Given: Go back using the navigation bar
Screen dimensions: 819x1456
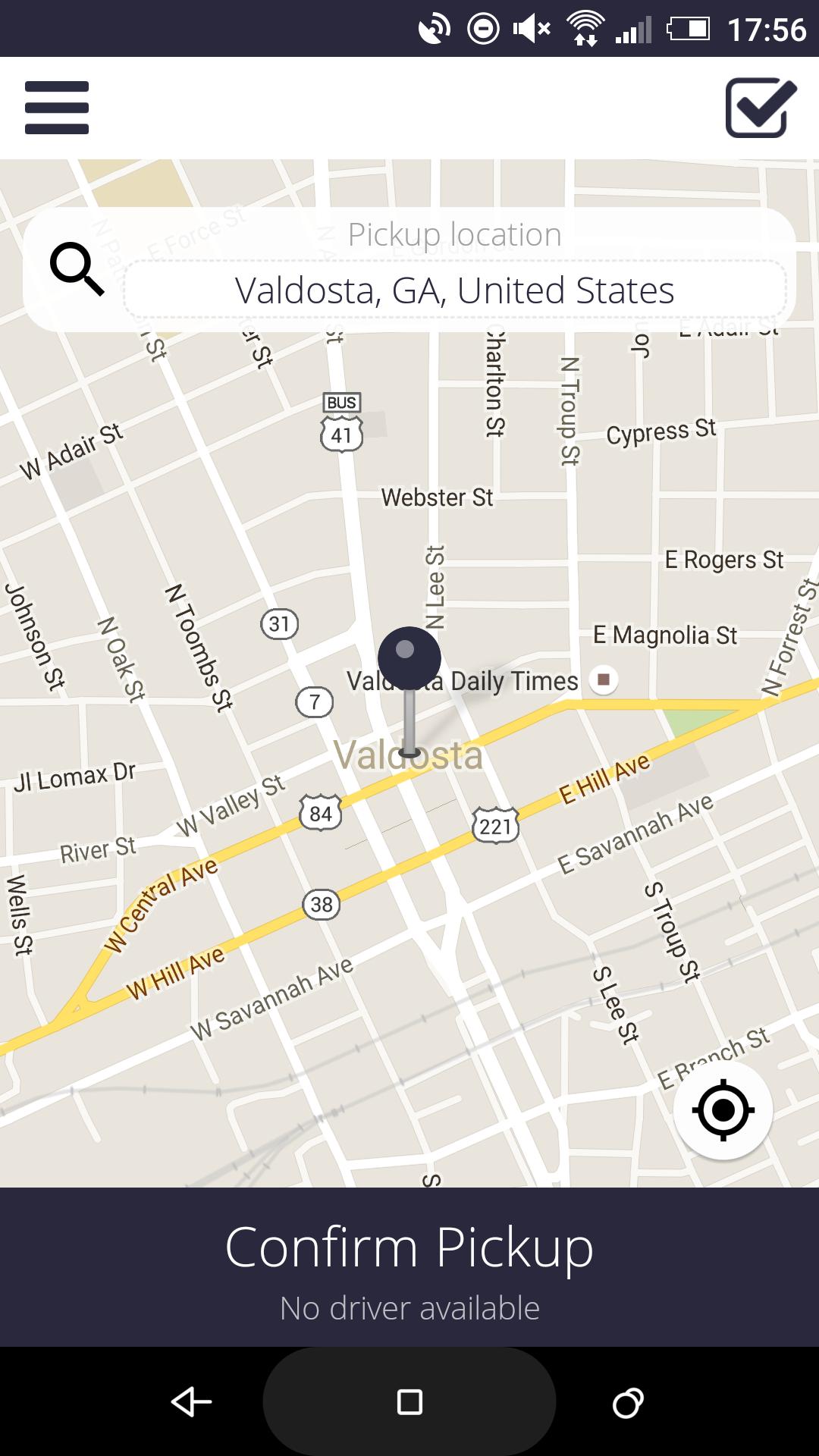Looking at the screenshot, I should 191,1402.
